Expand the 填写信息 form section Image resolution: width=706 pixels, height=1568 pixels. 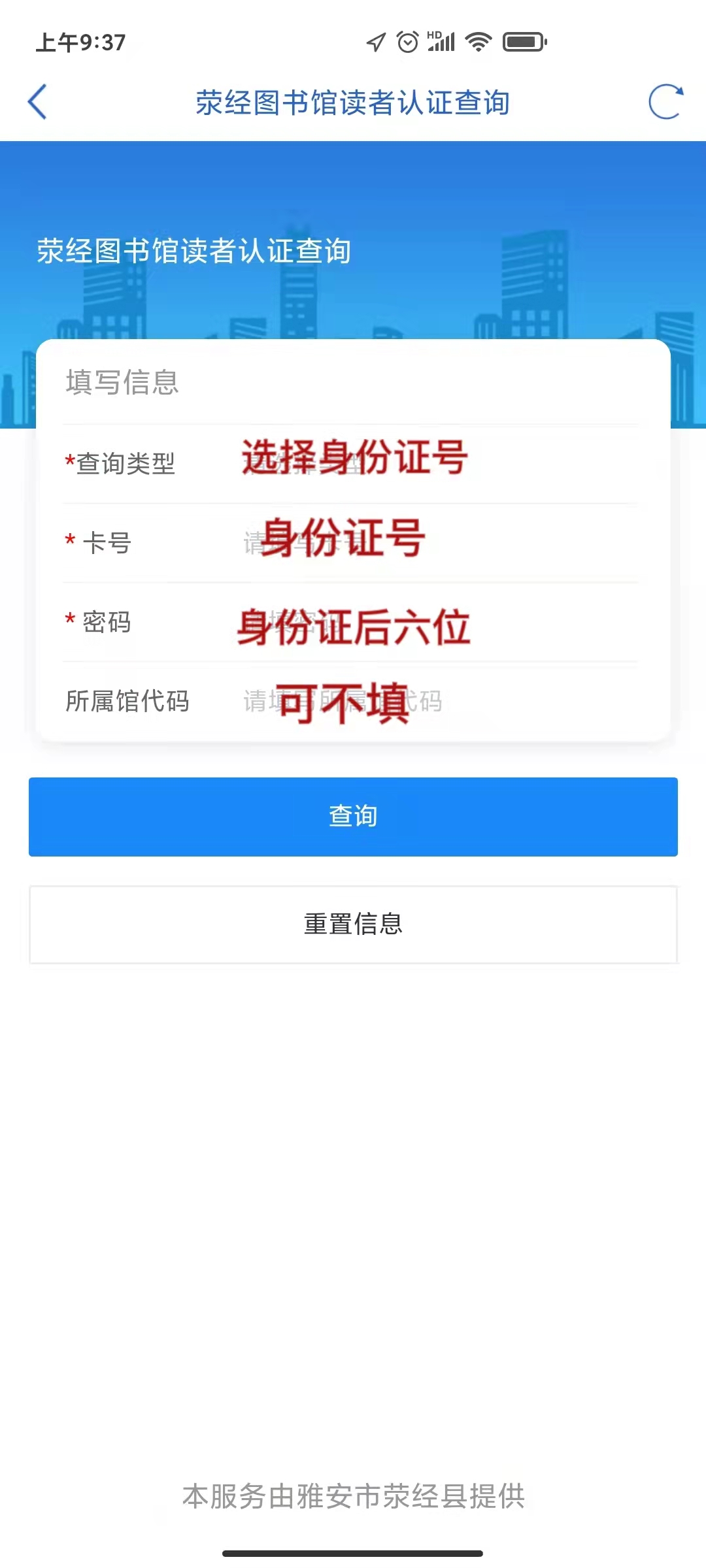click(123, 384)
